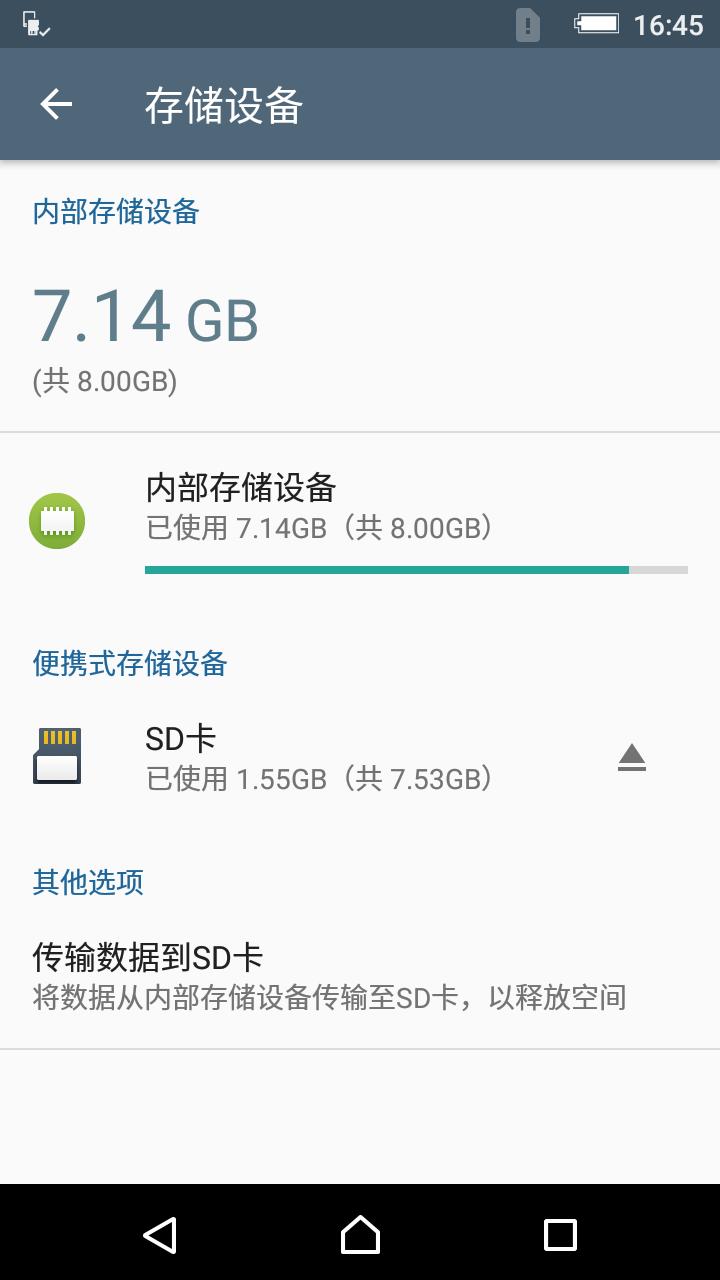Screen dimensions: 720x1280
Task: Tap the eject icon next to SD卡
Action: click(632, 758)
